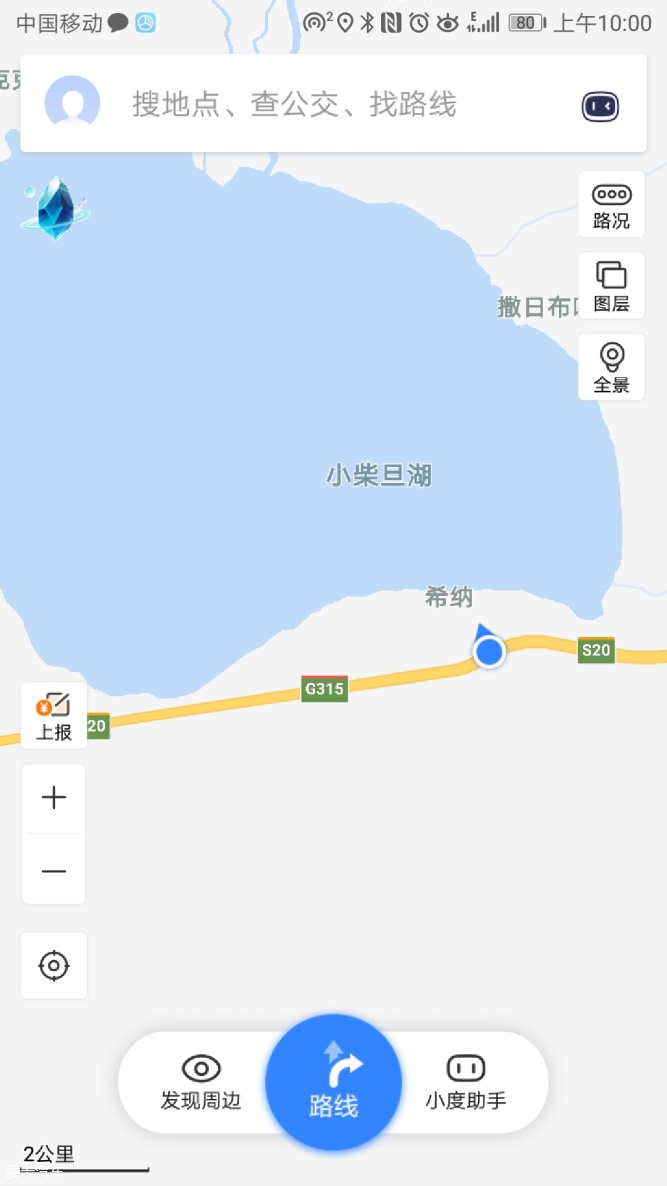Image resolution: width=667 pixels, height=1186 pixels.
Task: Open 发现周边 nearby discovery
Action: pos(200,1083)
